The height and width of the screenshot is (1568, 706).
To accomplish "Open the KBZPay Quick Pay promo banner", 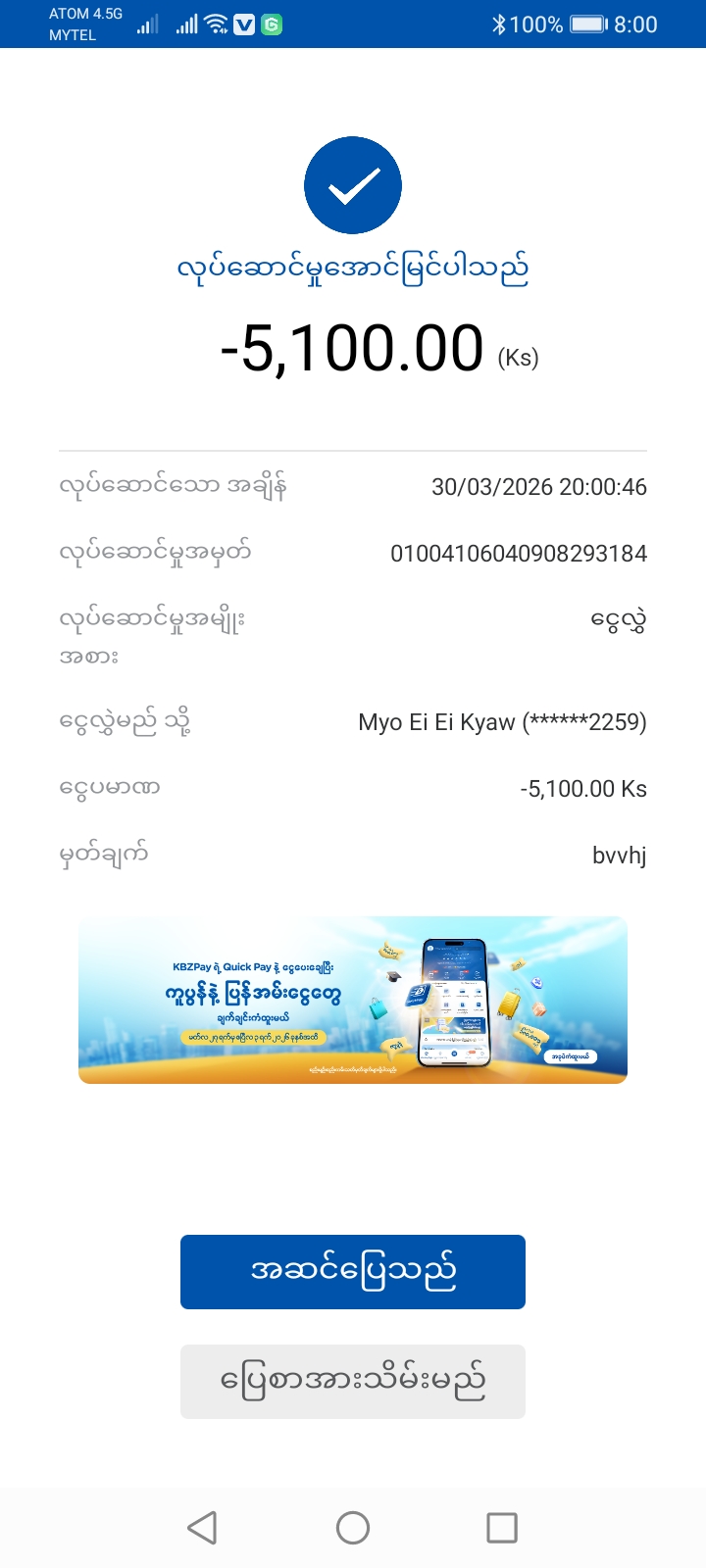I will pos(353,1000).
